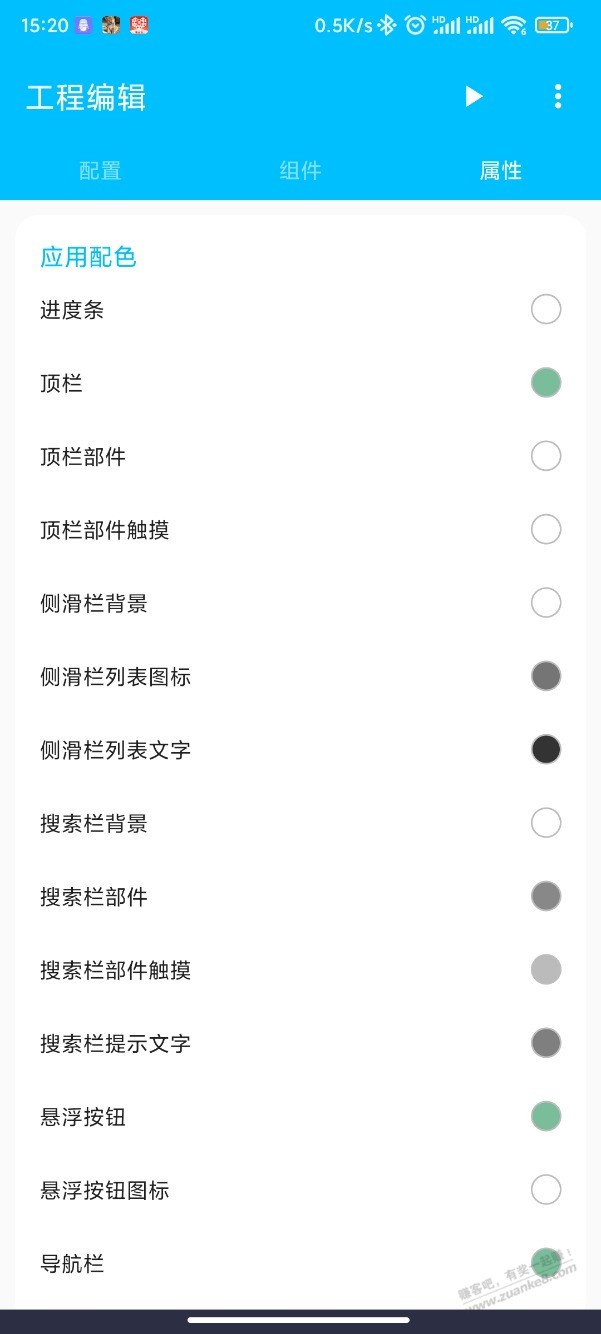Viewport: 601px width, 1334px height.
Task: Choose the 悬浮按钮 color swatch
Action: [x=546, y=1116]
